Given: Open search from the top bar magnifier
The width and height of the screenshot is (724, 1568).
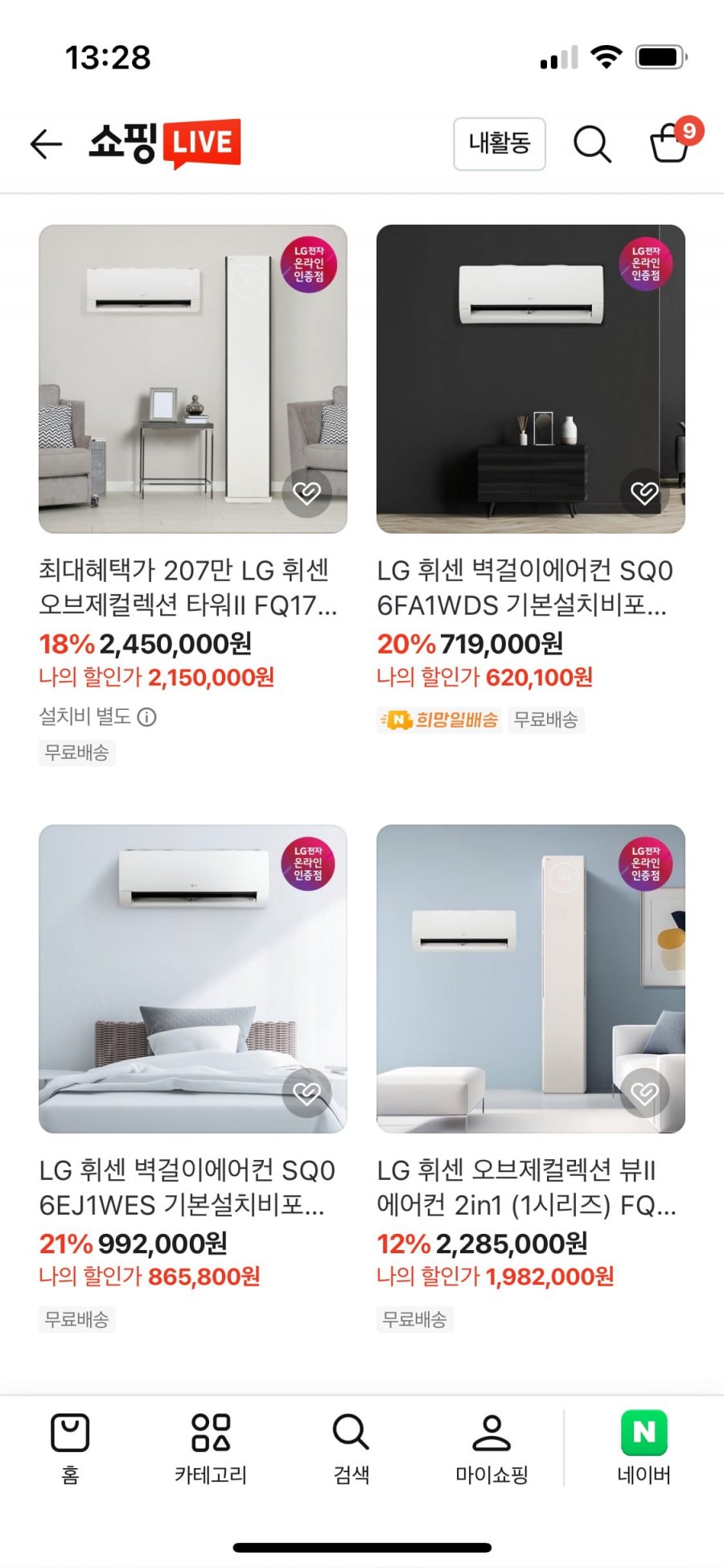Looking at the screenshot, I should [x=592, y=144].
